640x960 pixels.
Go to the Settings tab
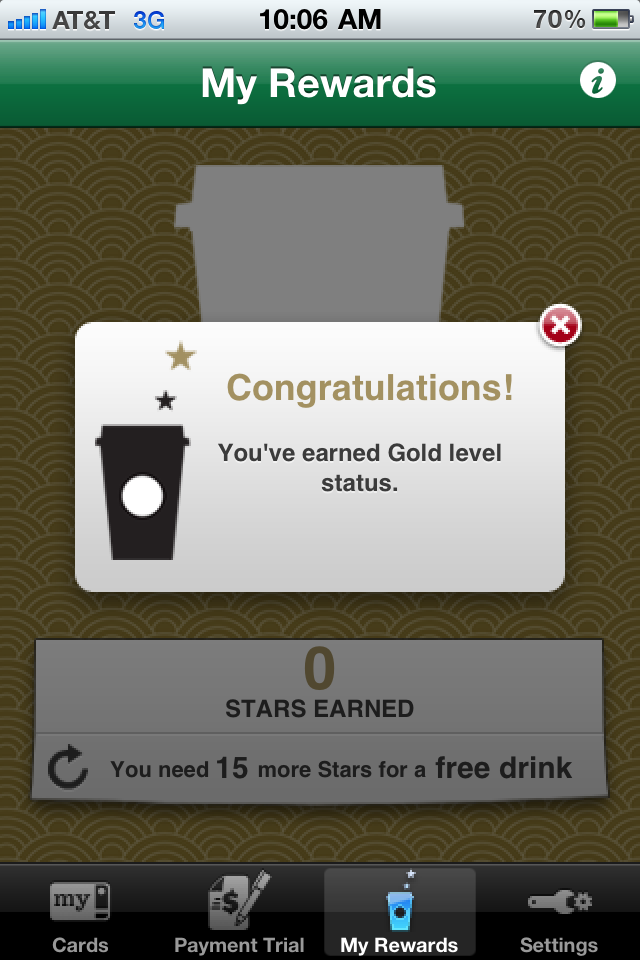559,913
